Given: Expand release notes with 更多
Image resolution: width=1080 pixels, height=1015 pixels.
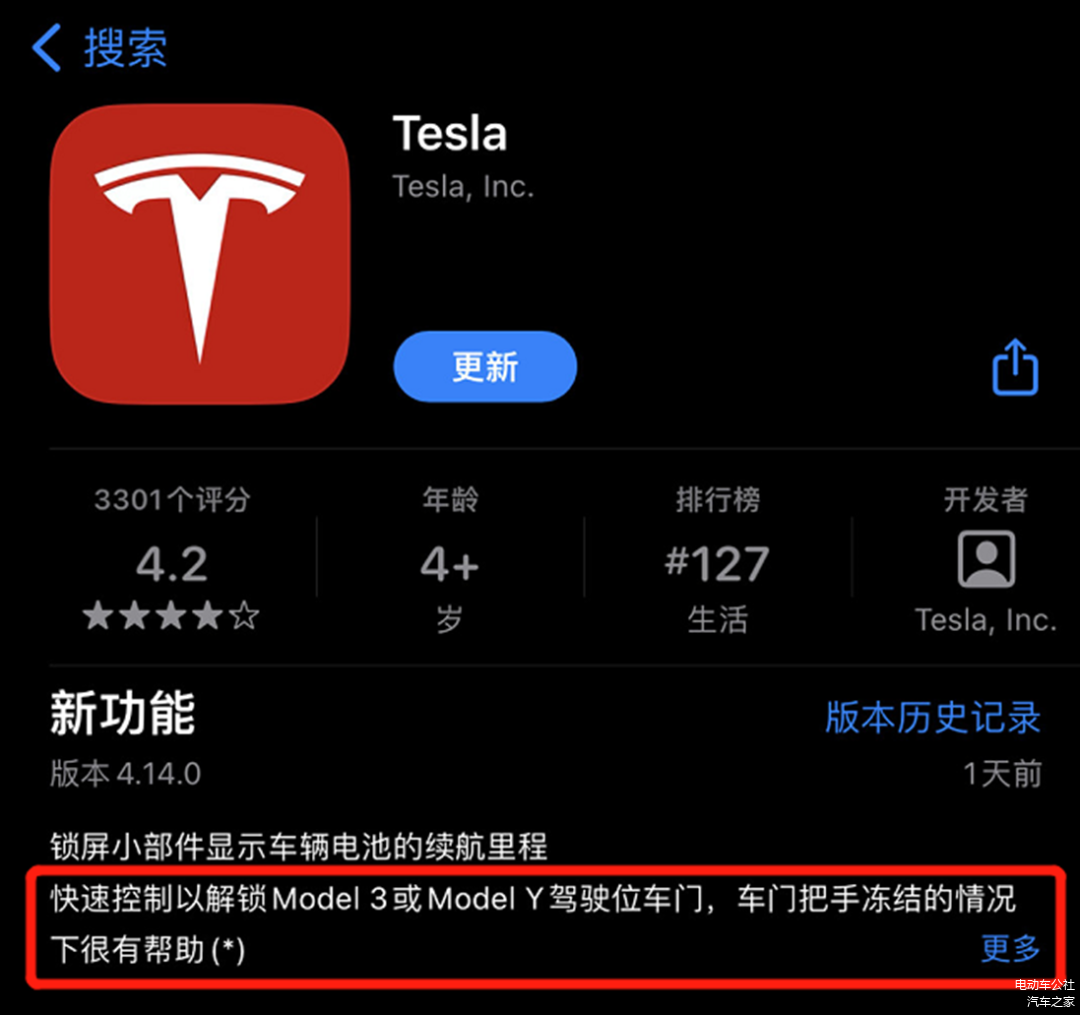Looking at the screenshot, I should pyautogui.click(x=1010, y=947).
